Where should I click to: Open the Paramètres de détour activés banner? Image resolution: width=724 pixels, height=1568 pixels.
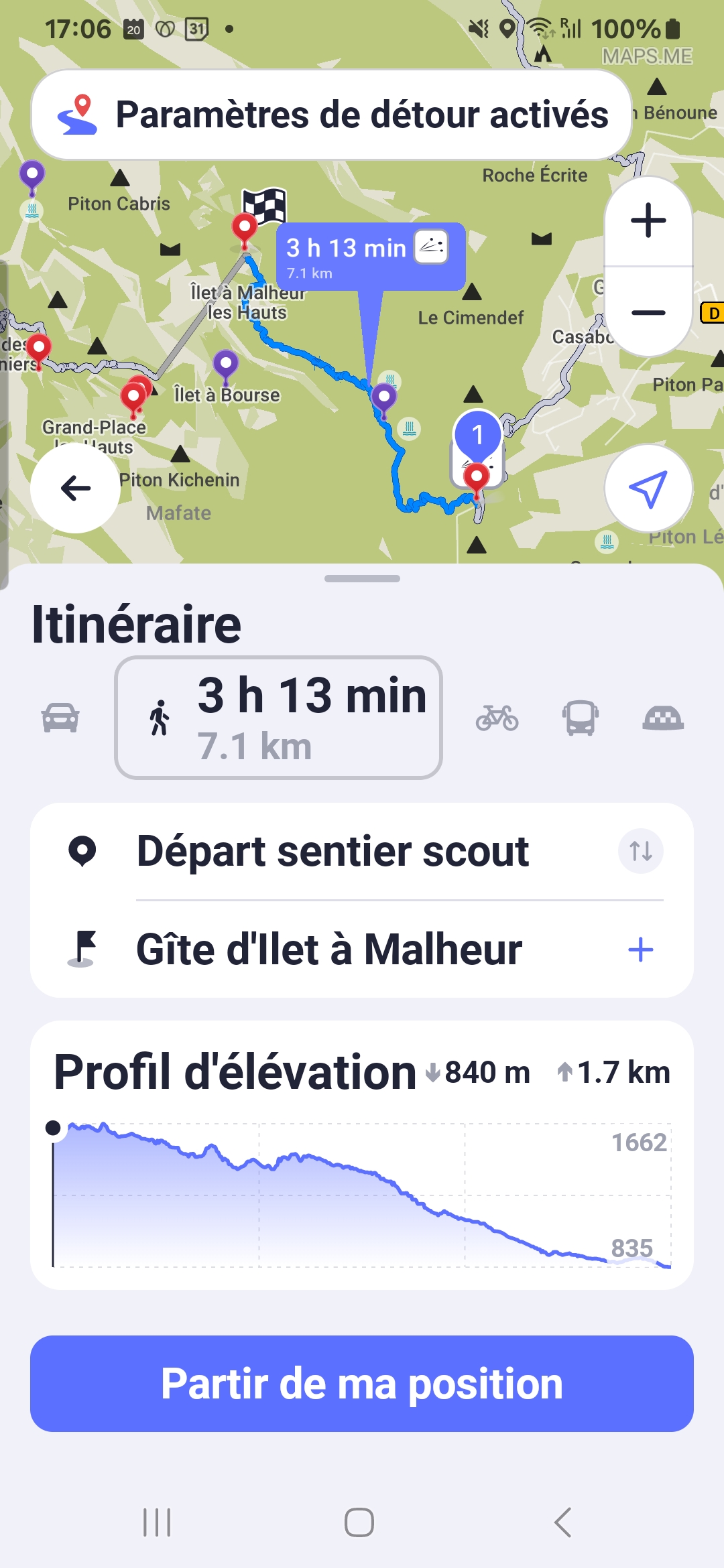coord(332,115)
